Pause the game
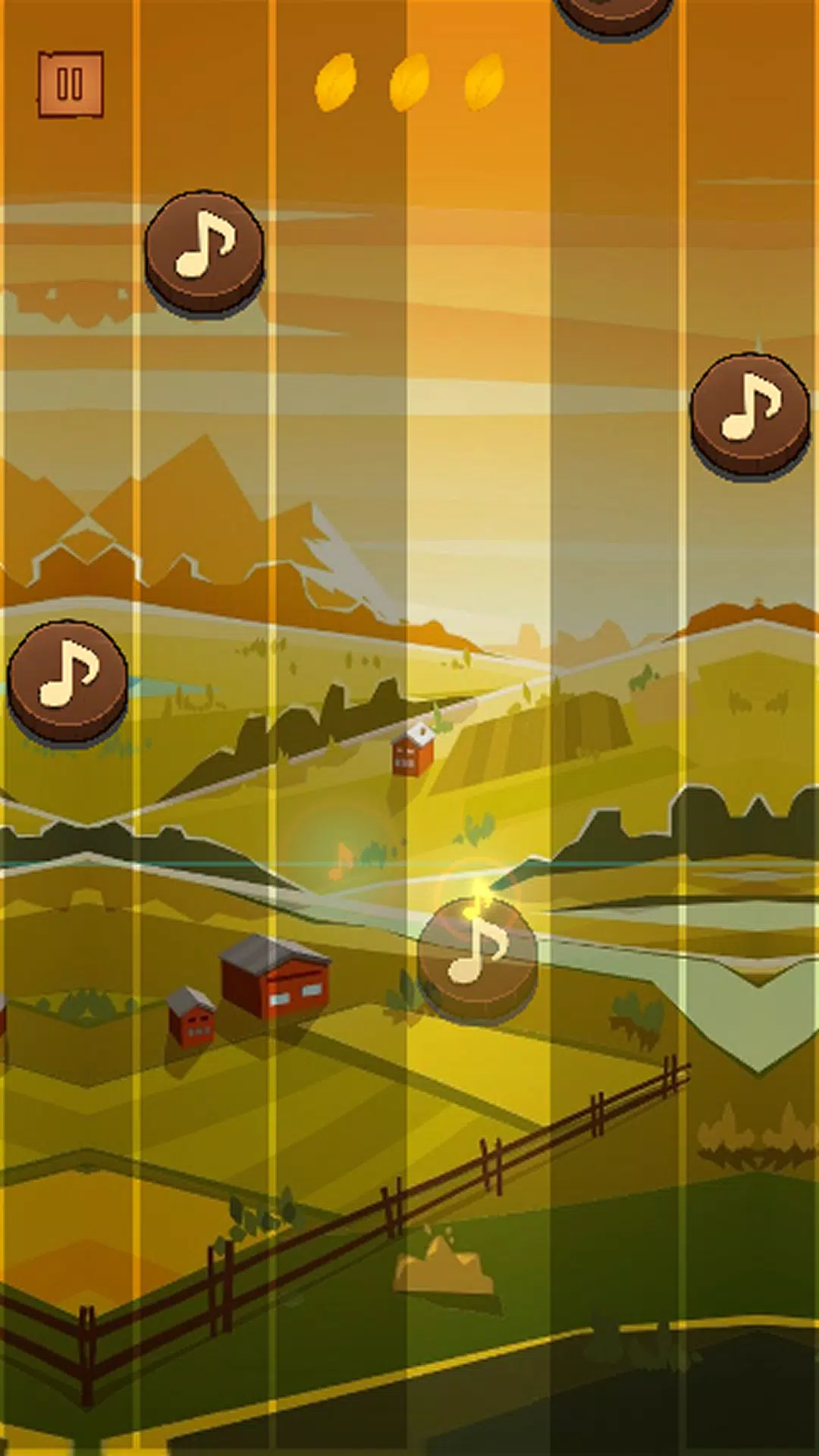 [71, 84]
